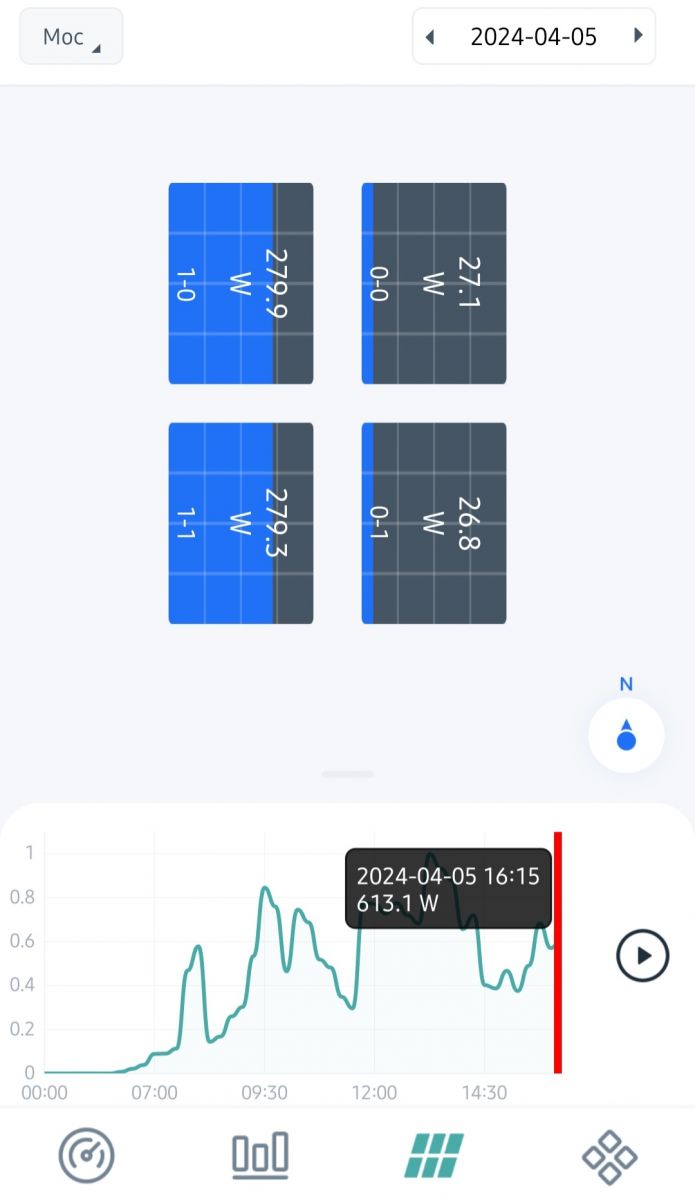Select solar panel 0-0
695x1200 pixels.
point(433,283)
